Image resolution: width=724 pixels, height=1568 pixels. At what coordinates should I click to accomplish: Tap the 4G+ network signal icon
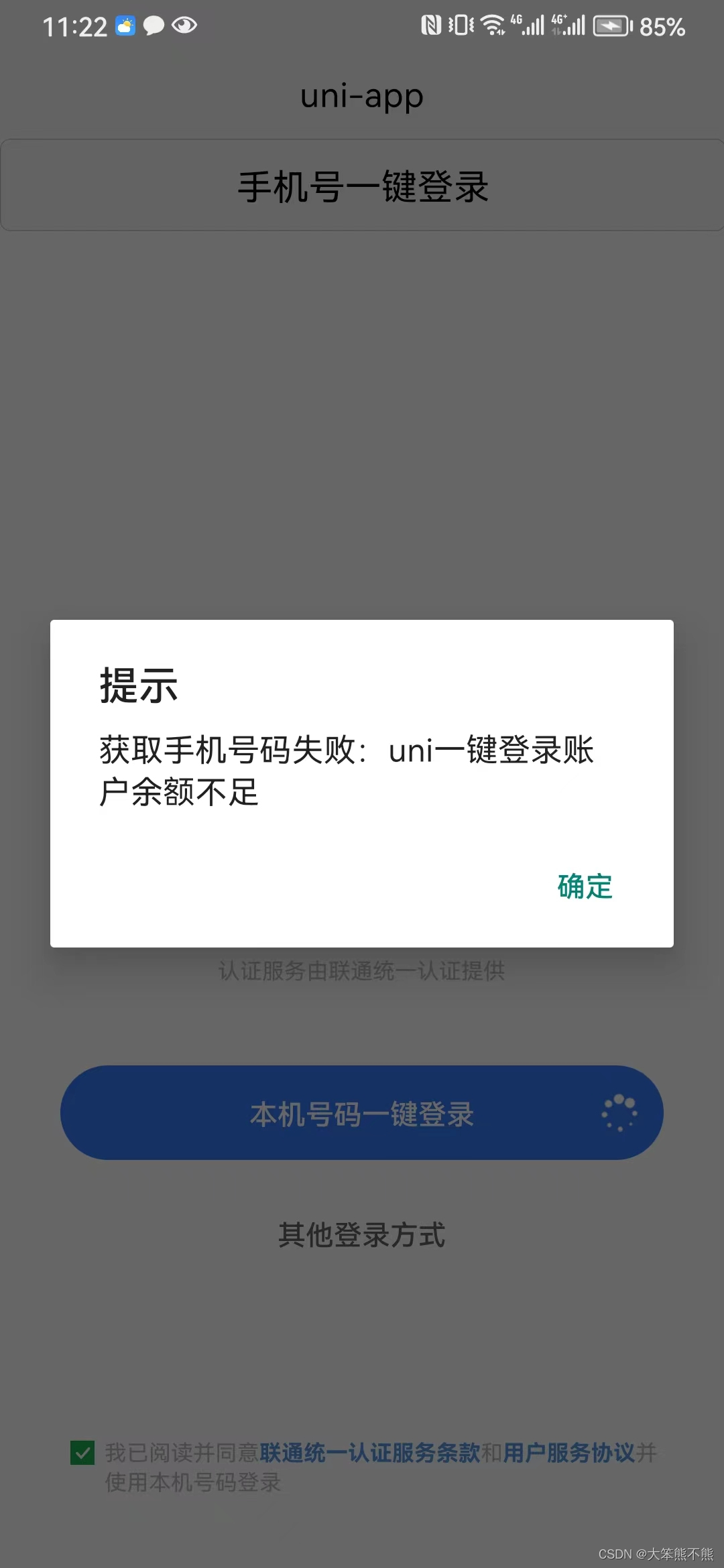tap(571, 25)
